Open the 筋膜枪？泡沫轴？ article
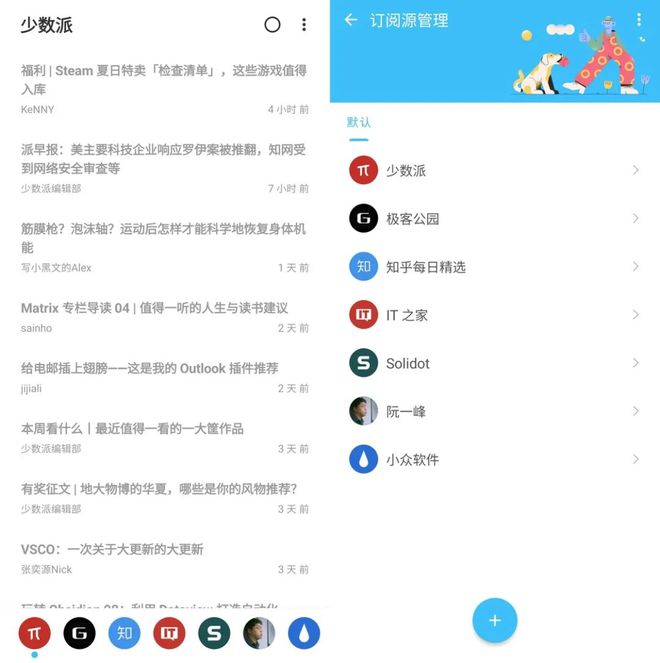Viewport: 660px width, 663px height. click(x=164, y=238)
